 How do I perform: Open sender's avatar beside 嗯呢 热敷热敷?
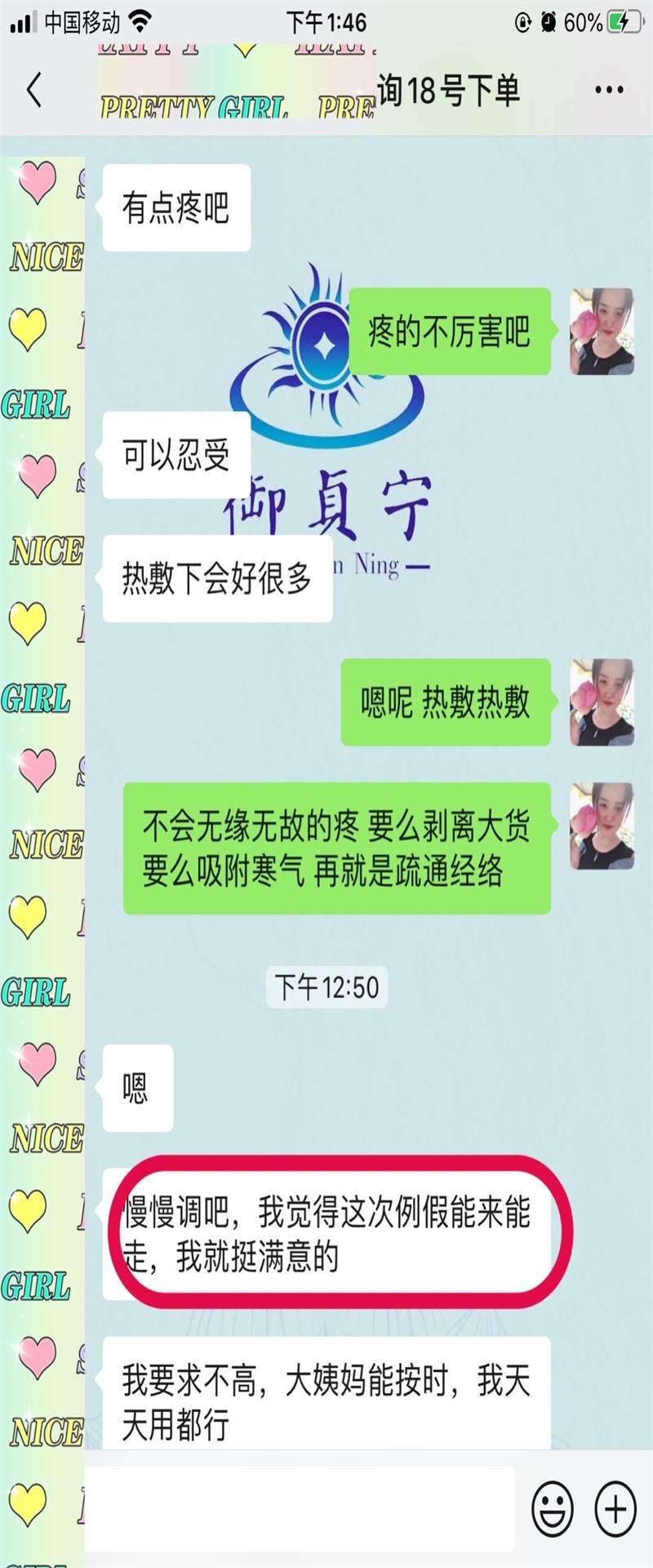point(602,702)
